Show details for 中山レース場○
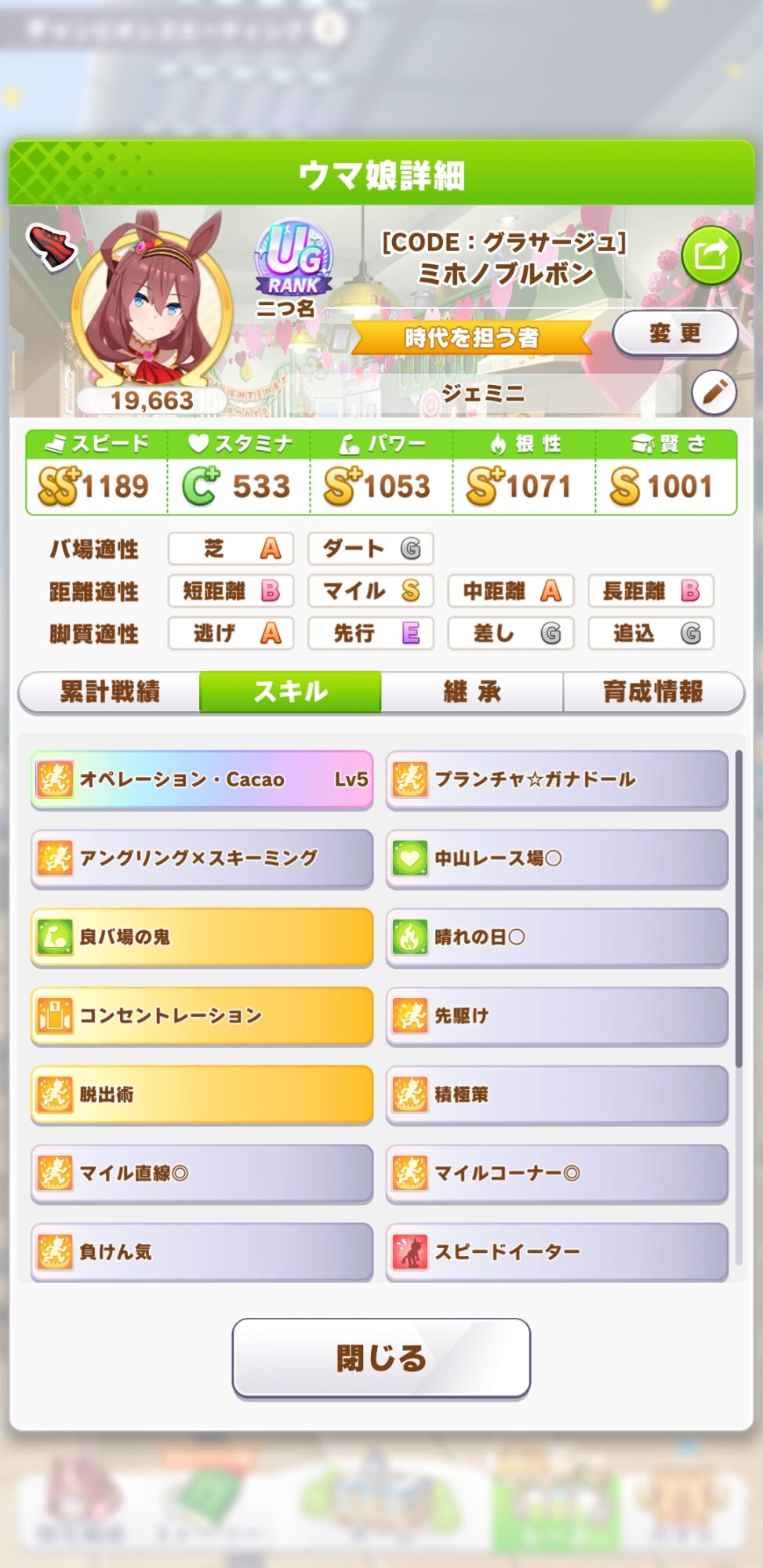Image resolution: width=763 pixels, height=1568 pixels. (557, 858)
